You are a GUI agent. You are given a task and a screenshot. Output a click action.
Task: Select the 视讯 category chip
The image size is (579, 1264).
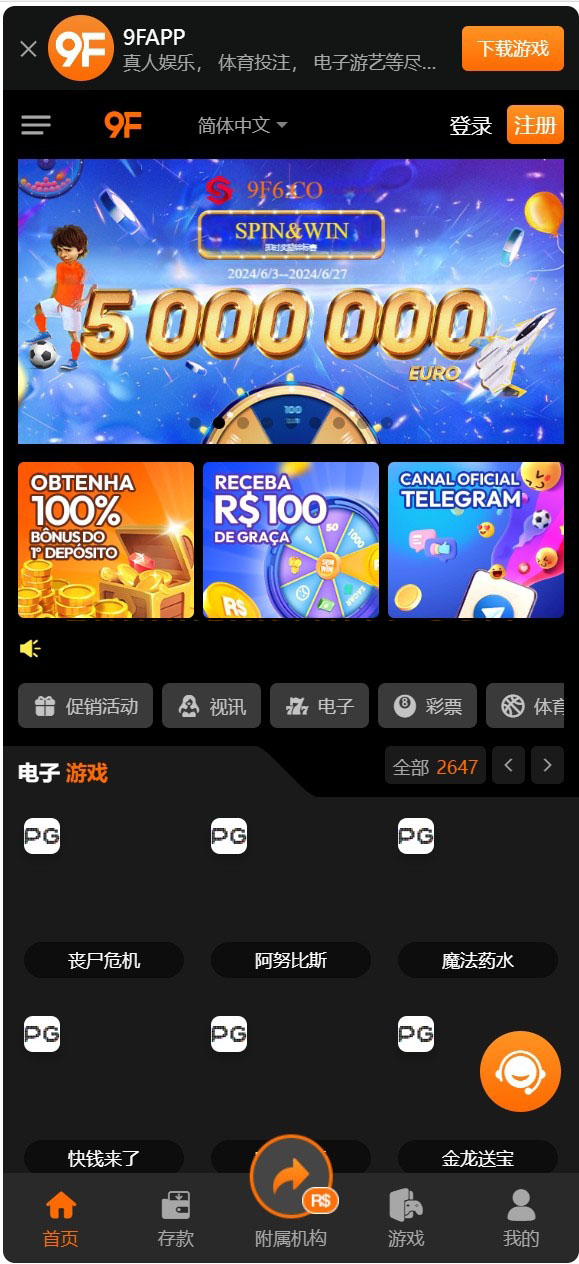click(x=211, y=706)
